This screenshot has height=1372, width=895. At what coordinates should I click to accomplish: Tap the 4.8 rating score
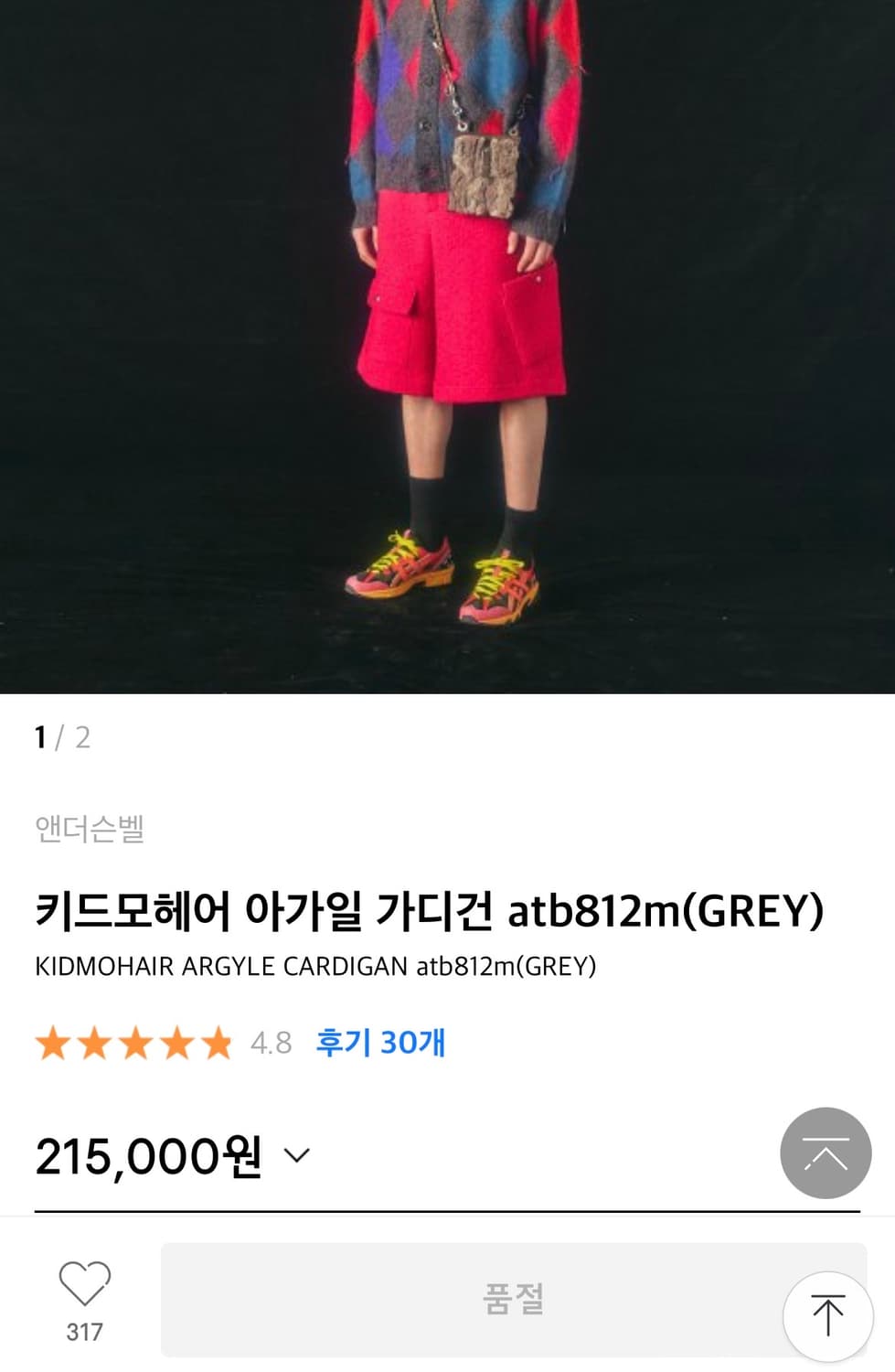[269, 1042]
